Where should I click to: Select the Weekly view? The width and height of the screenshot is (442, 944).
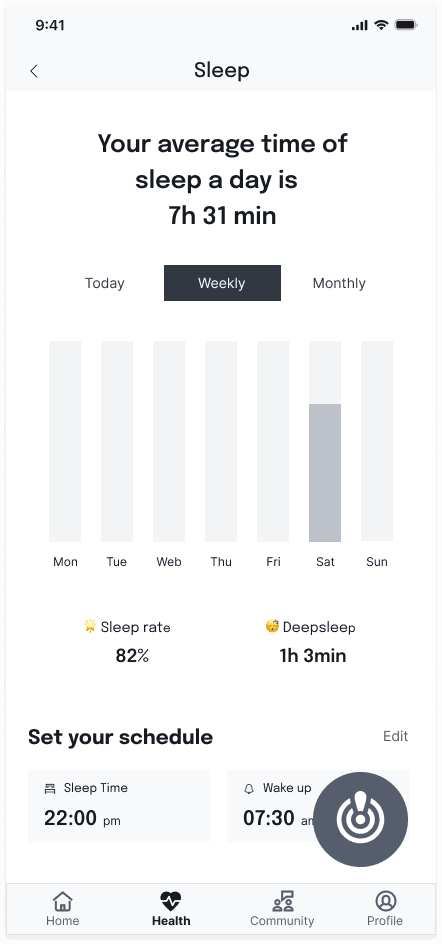coord(222,283)
